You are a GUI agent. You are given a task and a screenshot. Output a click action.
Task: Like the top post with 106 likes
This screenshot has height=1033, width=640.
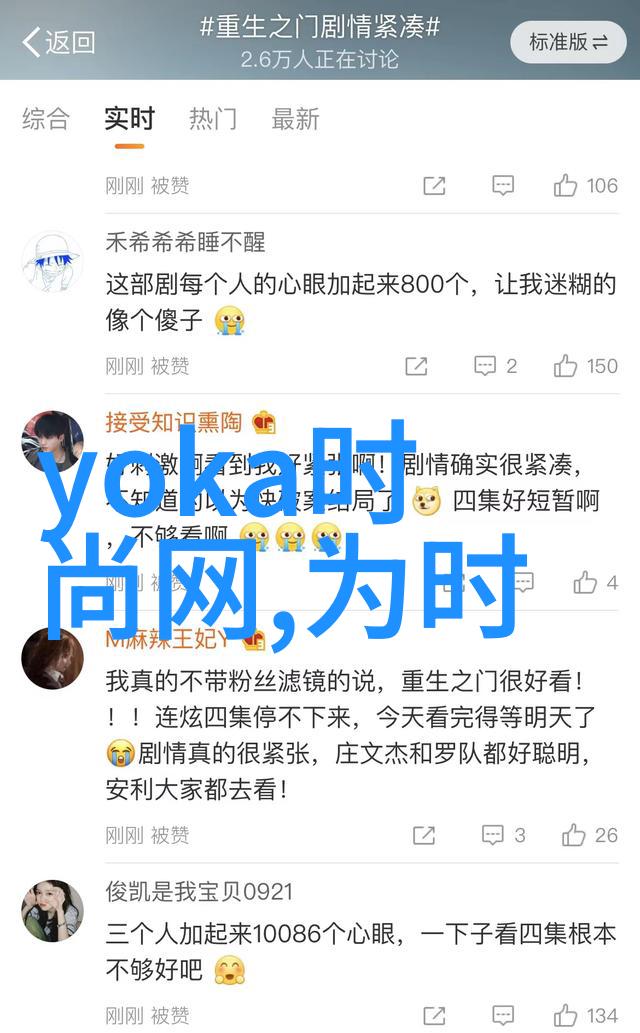[585, 185]
